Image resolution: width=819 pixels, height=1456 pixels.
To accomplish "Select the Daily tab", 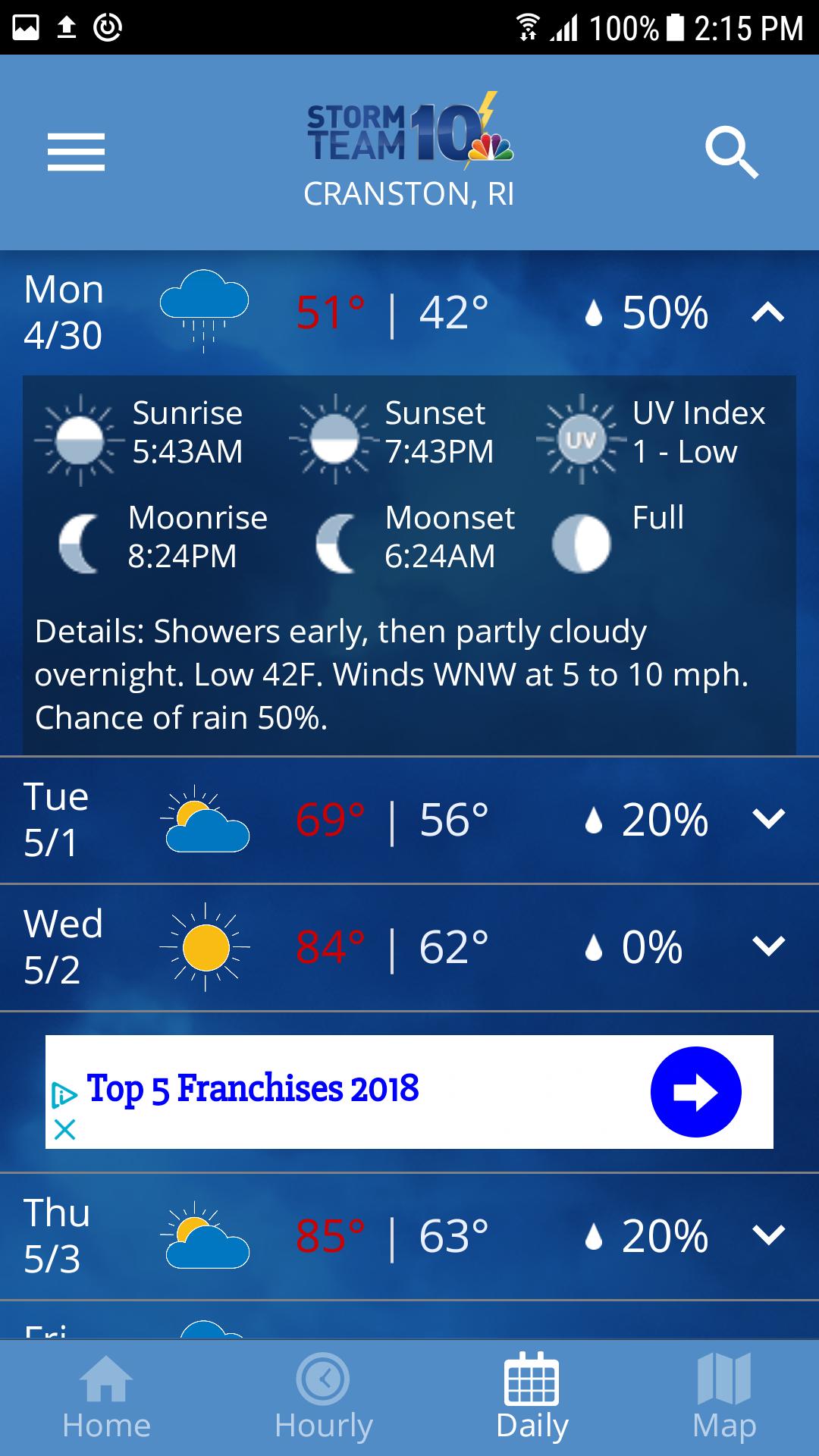I will pos(532,1398).
